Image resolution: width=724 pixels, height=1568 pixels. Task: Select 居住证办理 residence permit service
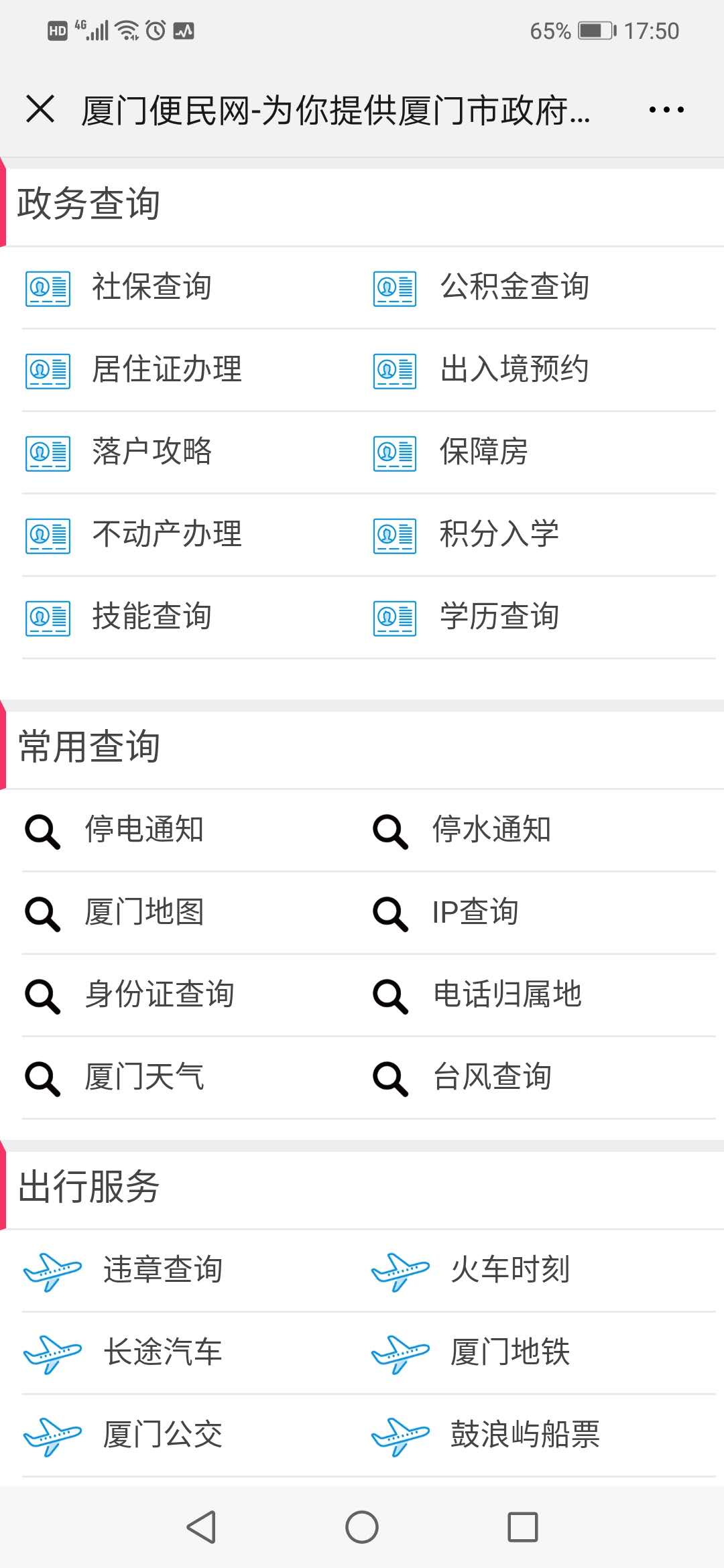(x=166, y=369)
